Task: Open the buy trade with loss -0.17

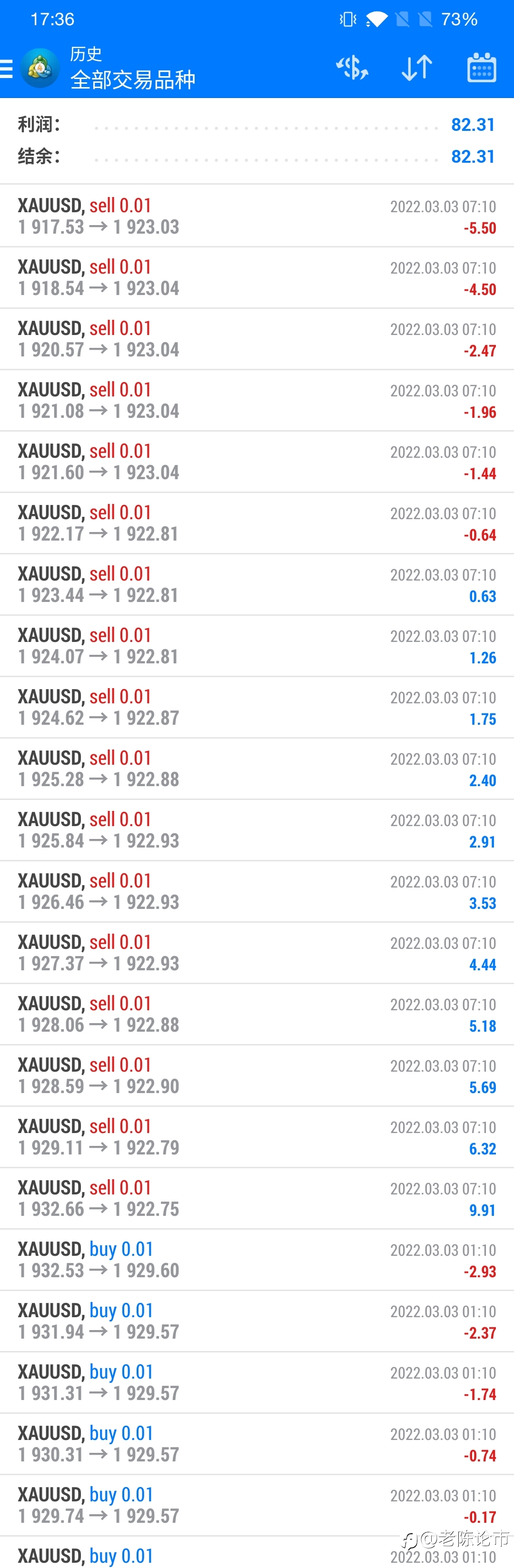Action: pyautogui.click(x=257, y=1505)
